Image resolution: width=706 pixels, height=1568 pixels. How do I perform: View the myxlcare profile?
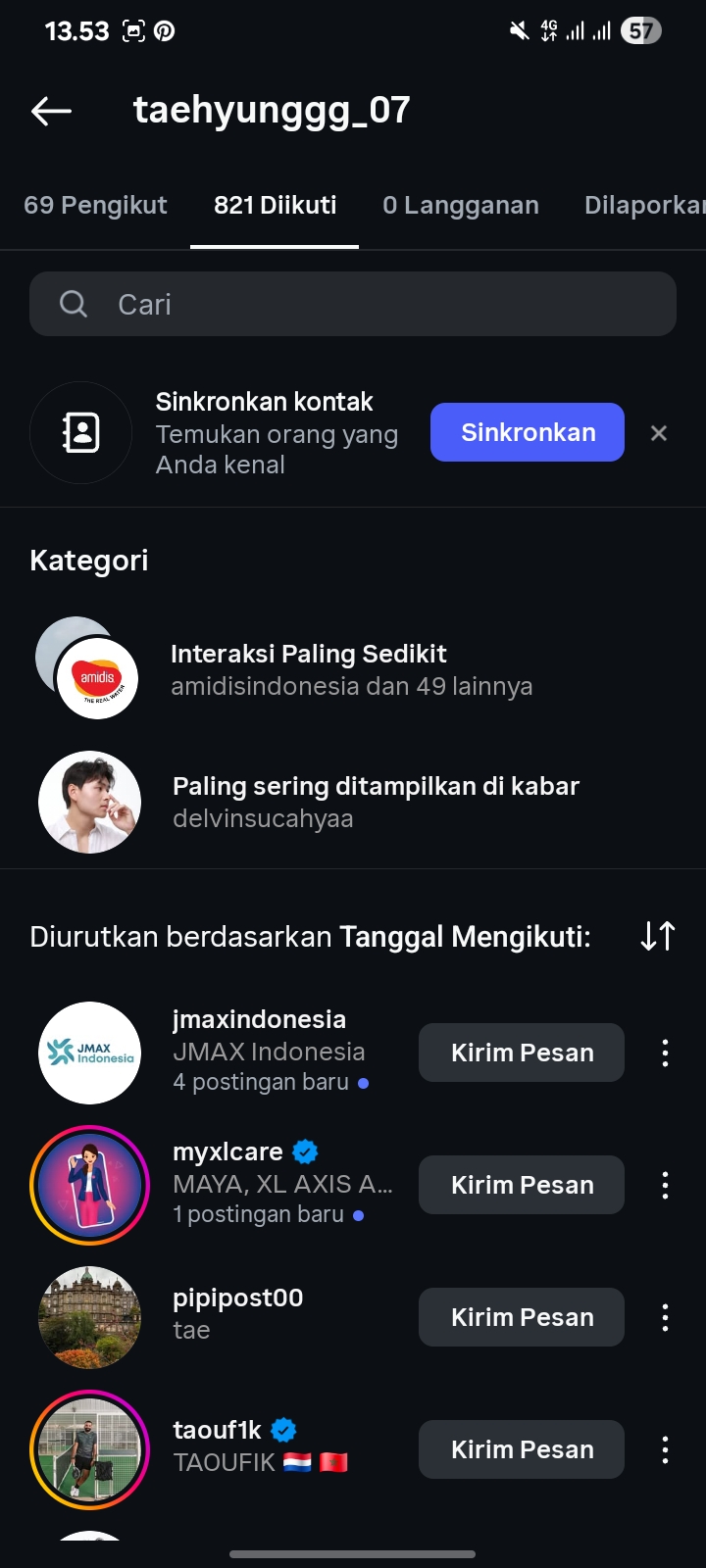(227, 1151)
